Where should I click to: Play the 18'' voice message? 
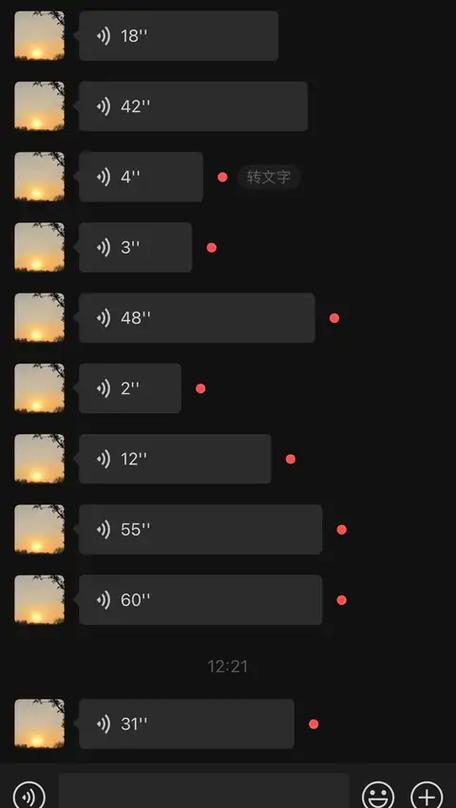point(179,36)
